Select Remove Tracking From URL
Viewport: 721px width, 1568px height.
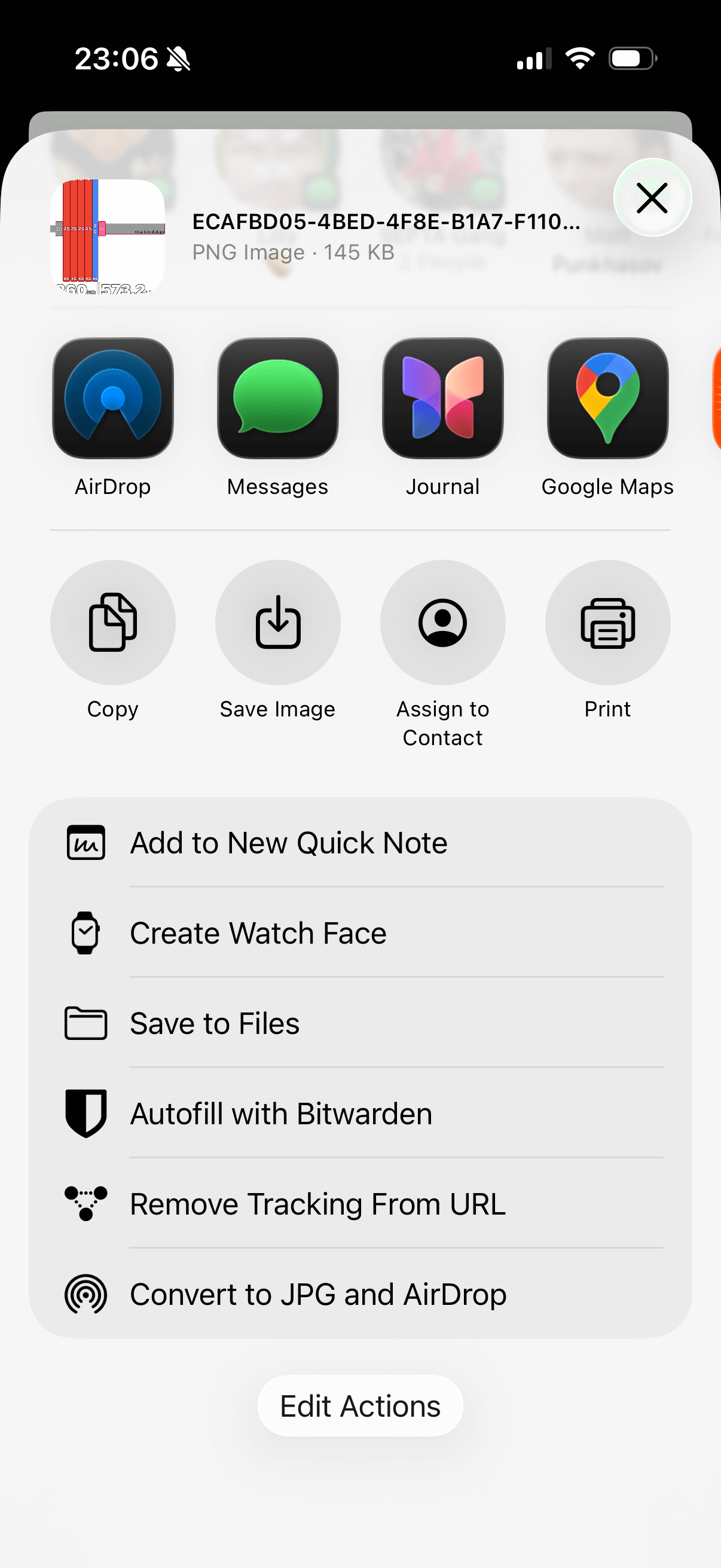click(316, 1203)
